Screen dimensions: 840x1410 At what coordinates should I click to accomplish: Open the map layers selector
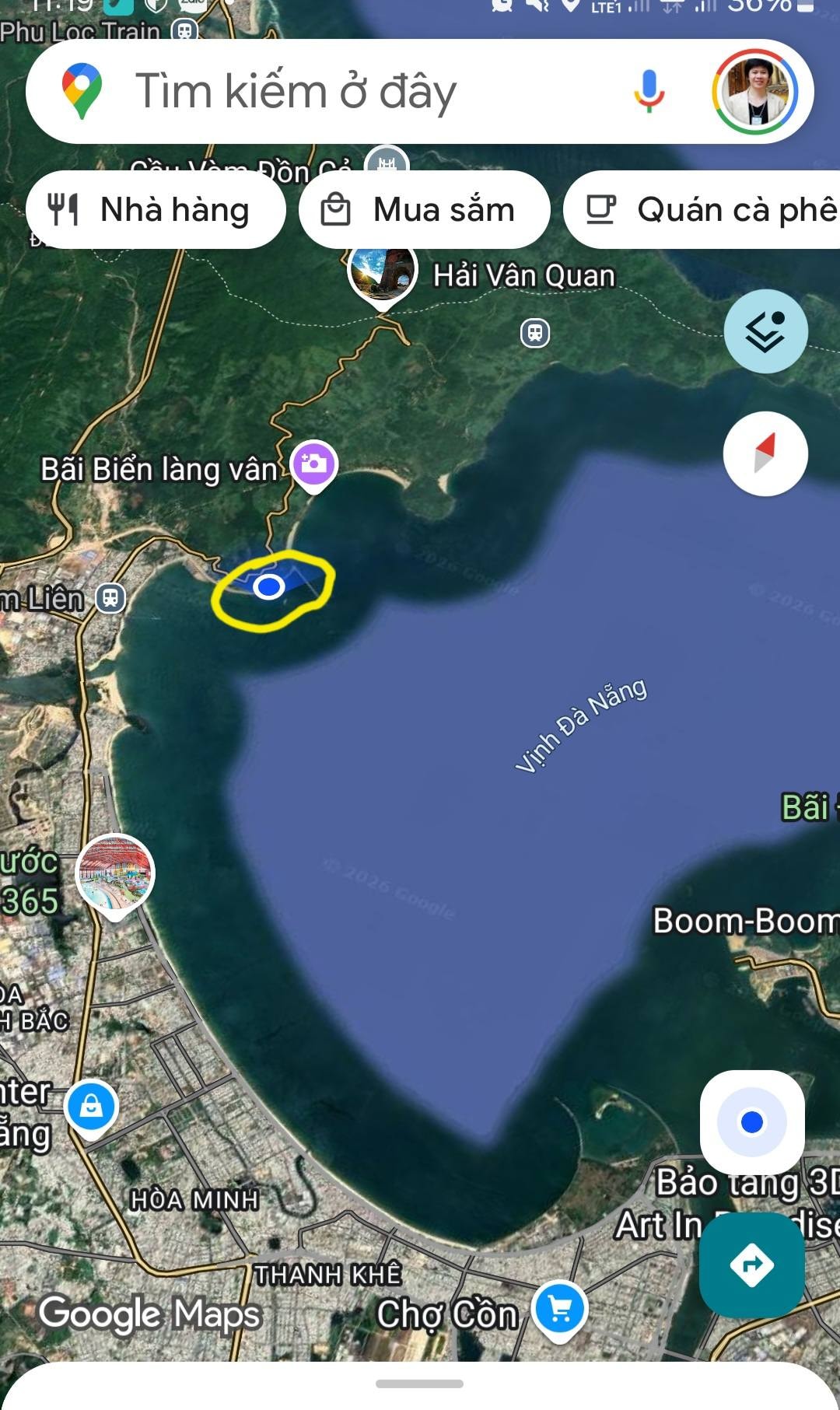tap(765, 331)
